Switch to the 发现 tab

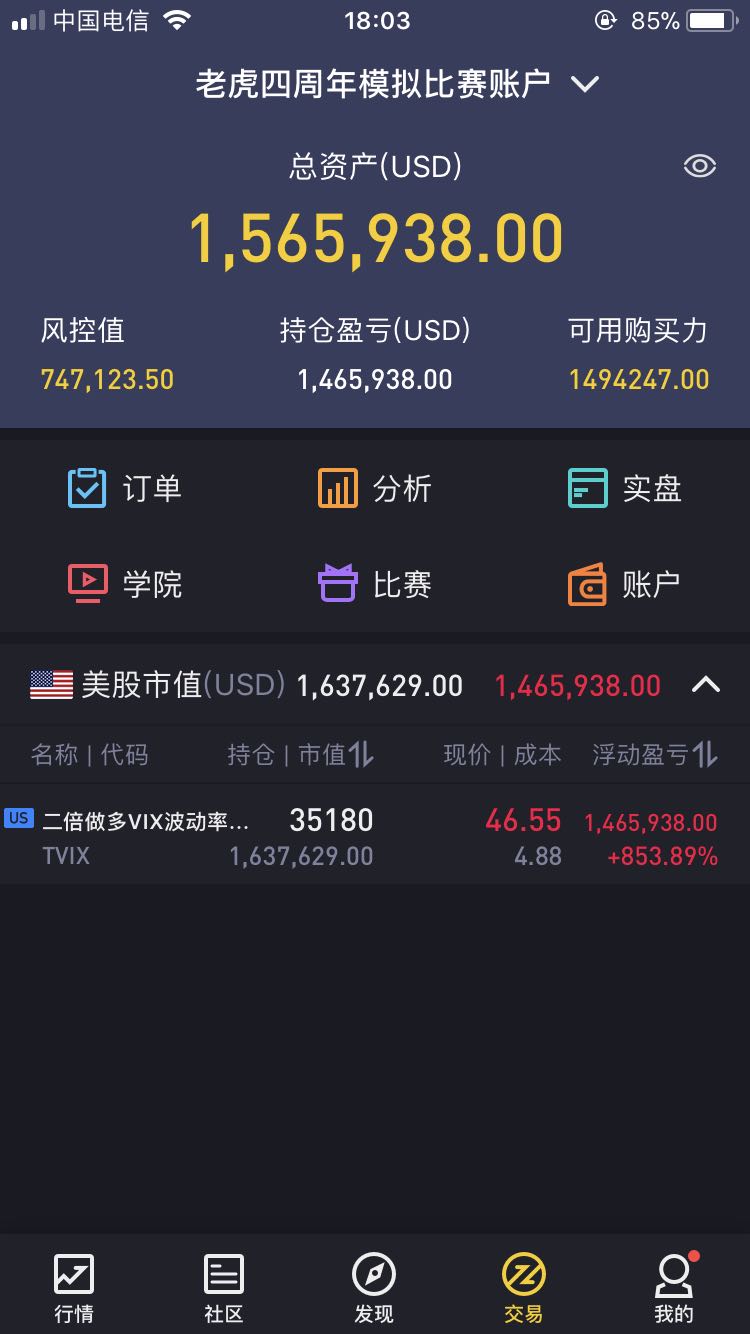pyautogui.click(x=374, y=1288)
